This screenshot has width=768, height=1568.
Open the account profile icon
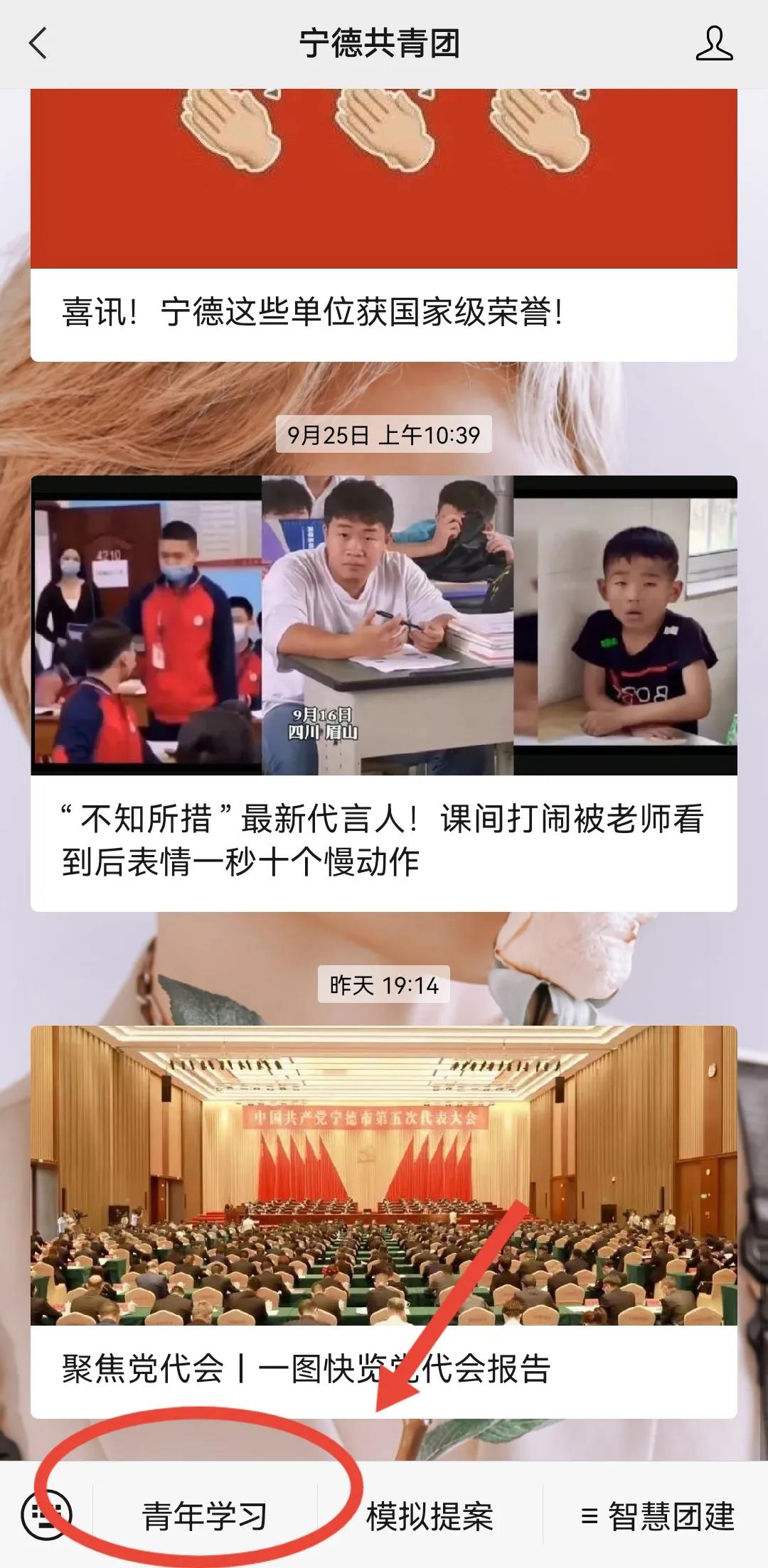pos(713,44)
